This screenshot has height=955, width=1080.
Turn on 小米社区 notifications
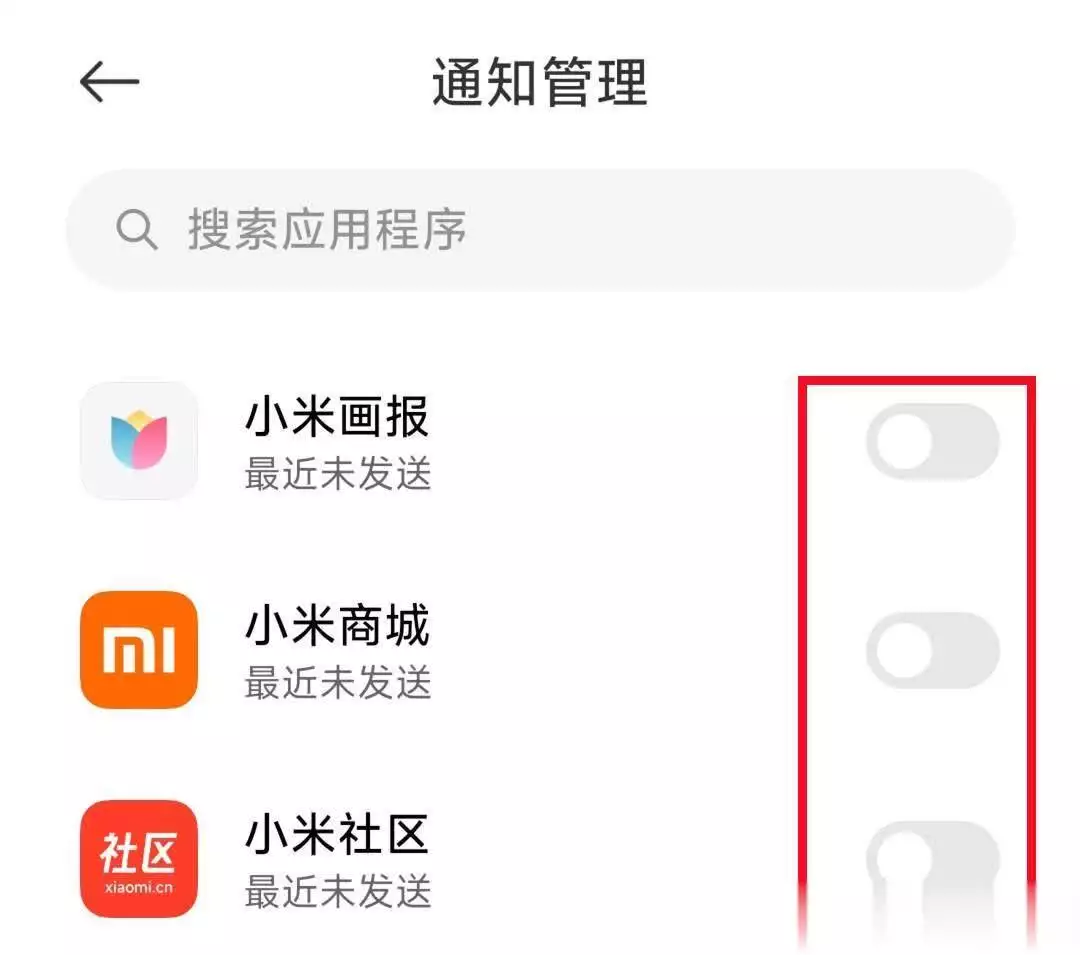(932, 858)
